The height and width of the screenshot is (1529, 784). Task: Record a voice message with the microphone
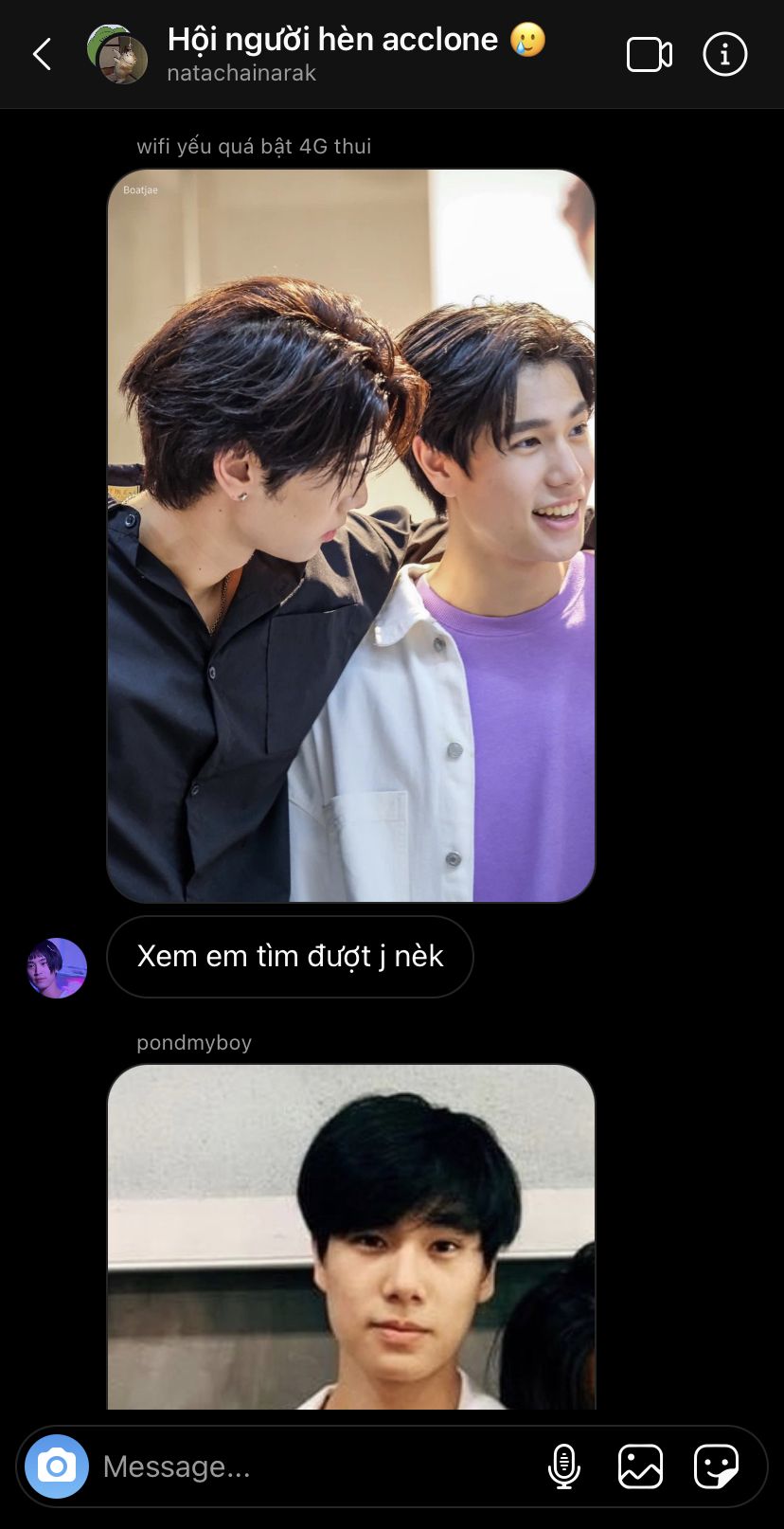(564, 1466)
